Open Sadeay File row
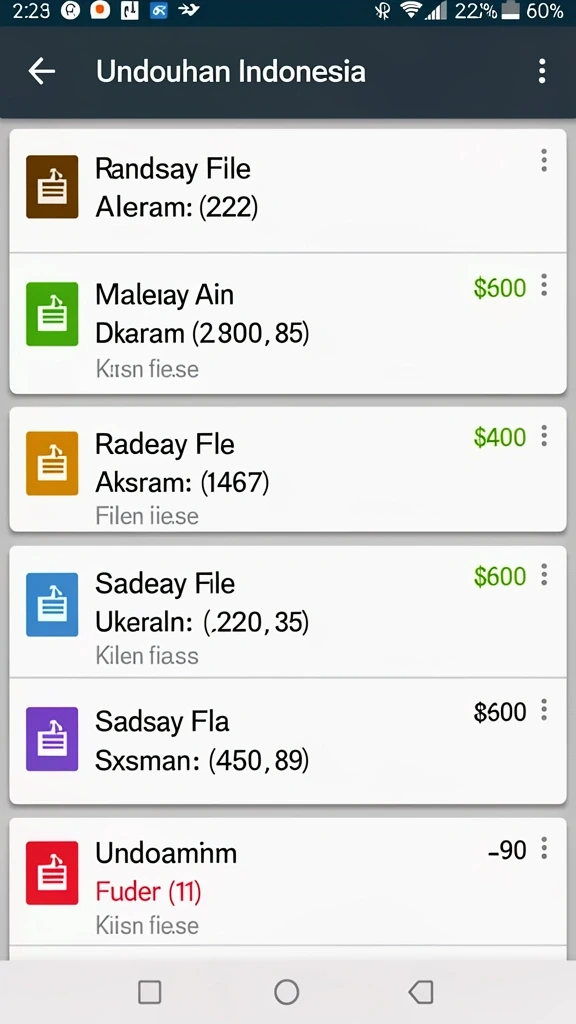The height and width of the screenshot is (1024, 576). 287,611
